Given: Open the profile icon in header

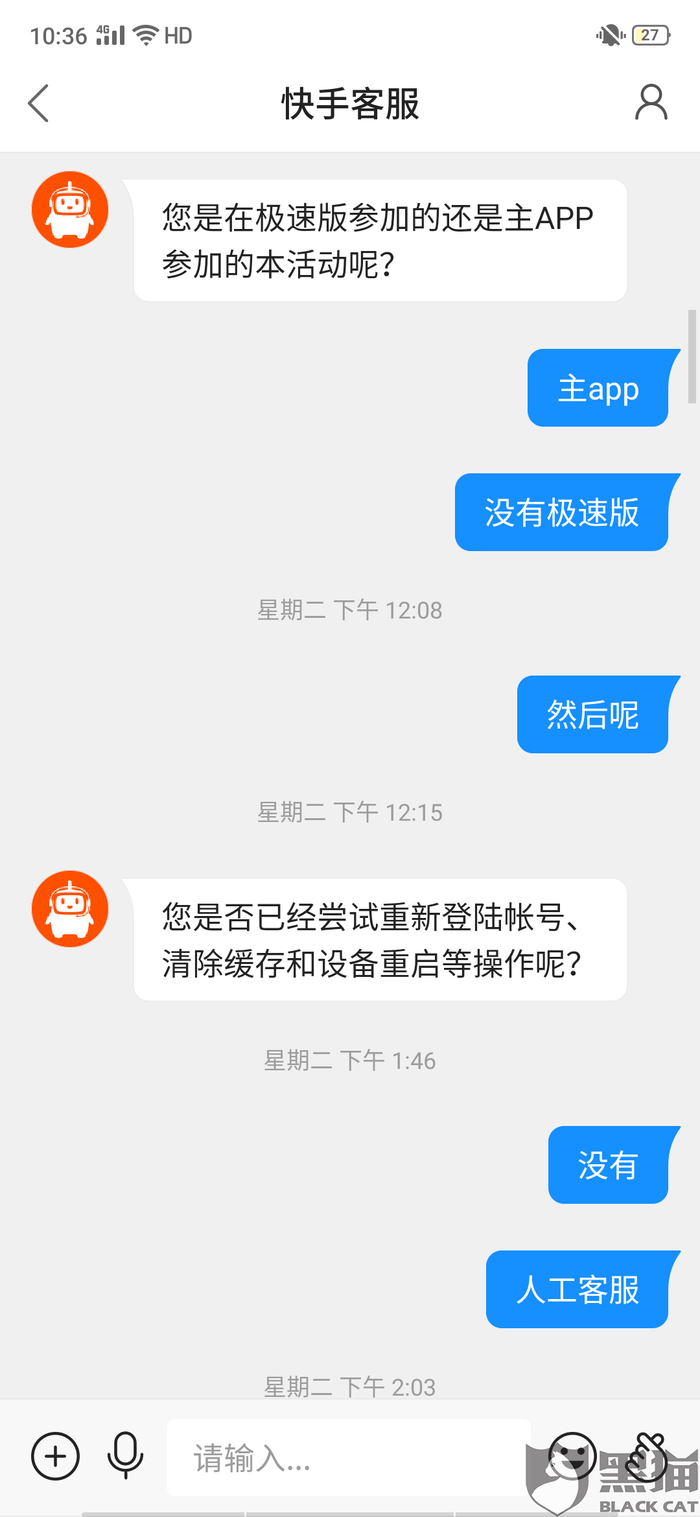Looking at the screenshot, I should (651, 103).
